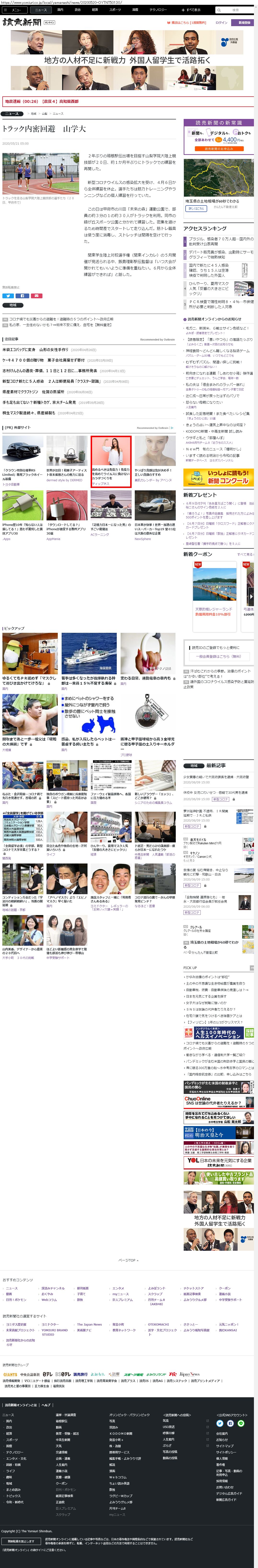Switch to the 国内 section
This screenshot has width=258, height=1568.
point(60,10)
